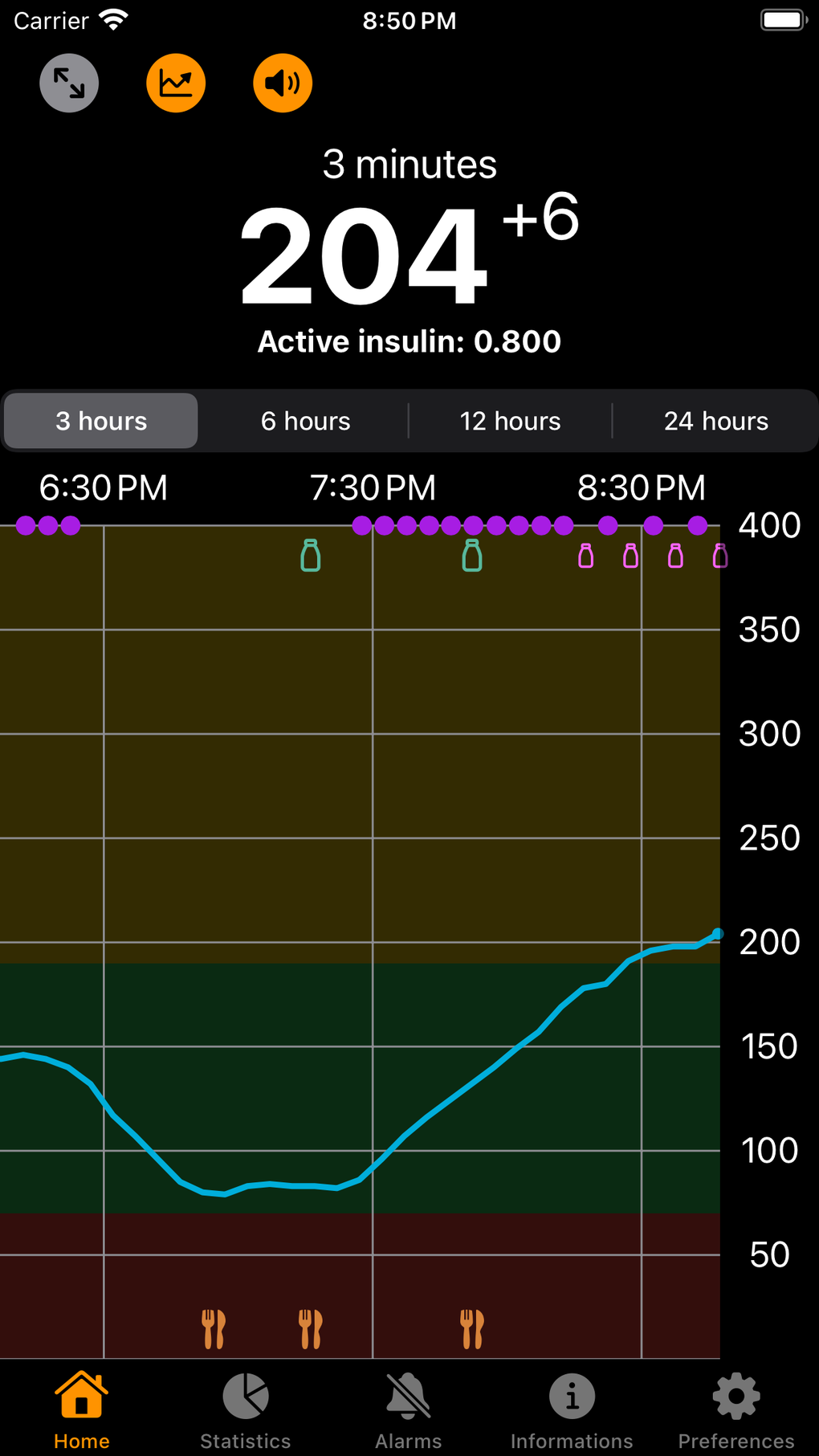Toggle the speaker sound icon
Image resolution: width=819 pixels, height=1456 pixels.
tap(283, 83)
